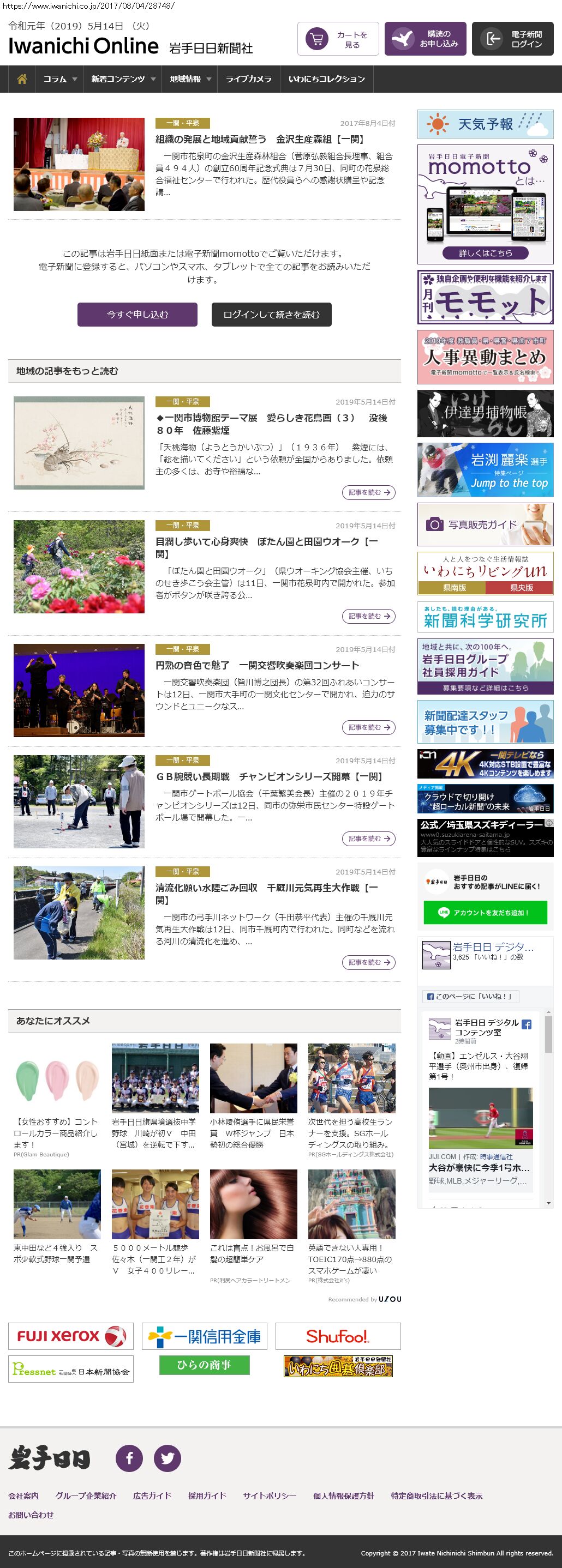562x1568 pixels.
Task: Expand the 新着コンテンツ menu
Action: click(x=122, y=79)
